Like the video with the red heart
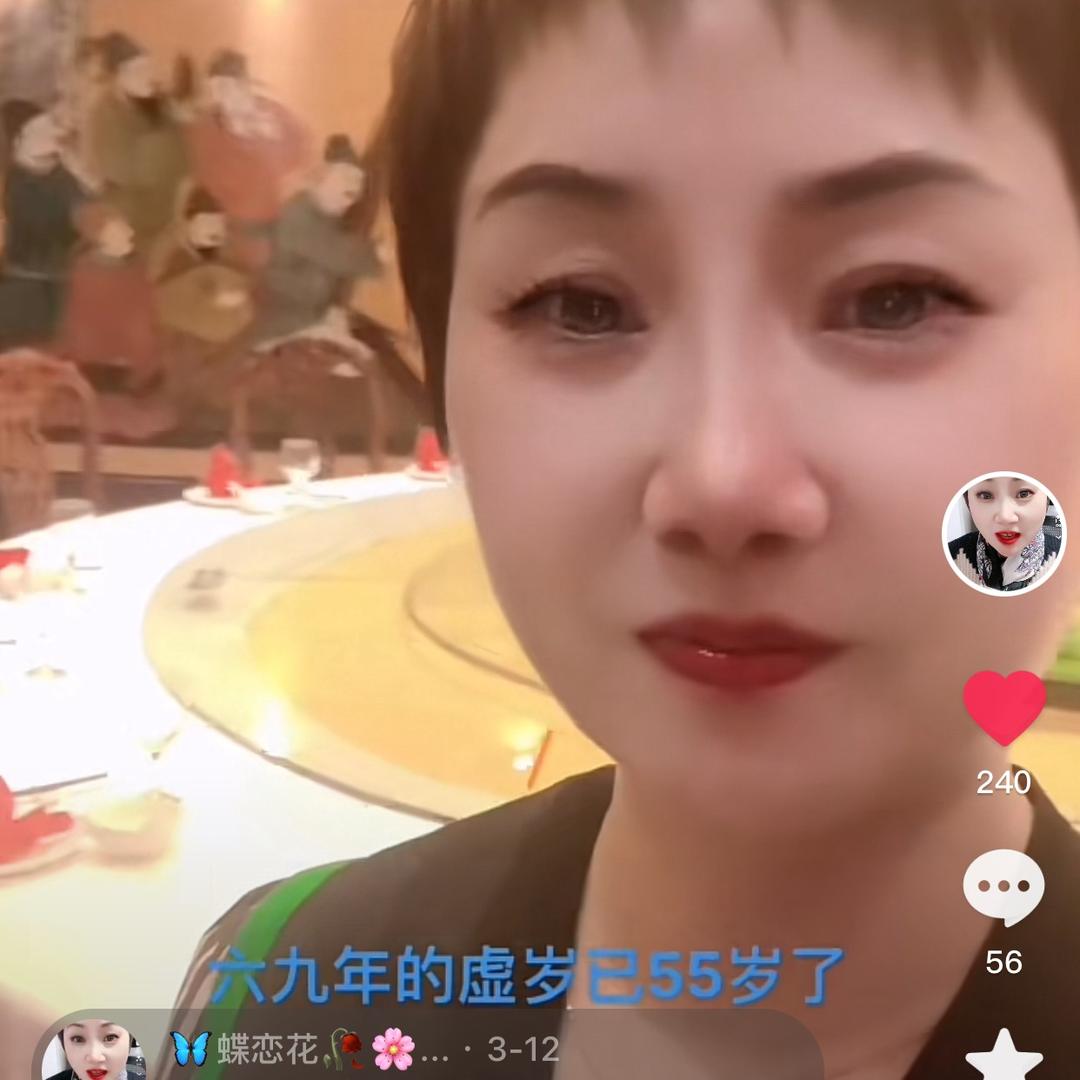 click(x=1004, y=707)
